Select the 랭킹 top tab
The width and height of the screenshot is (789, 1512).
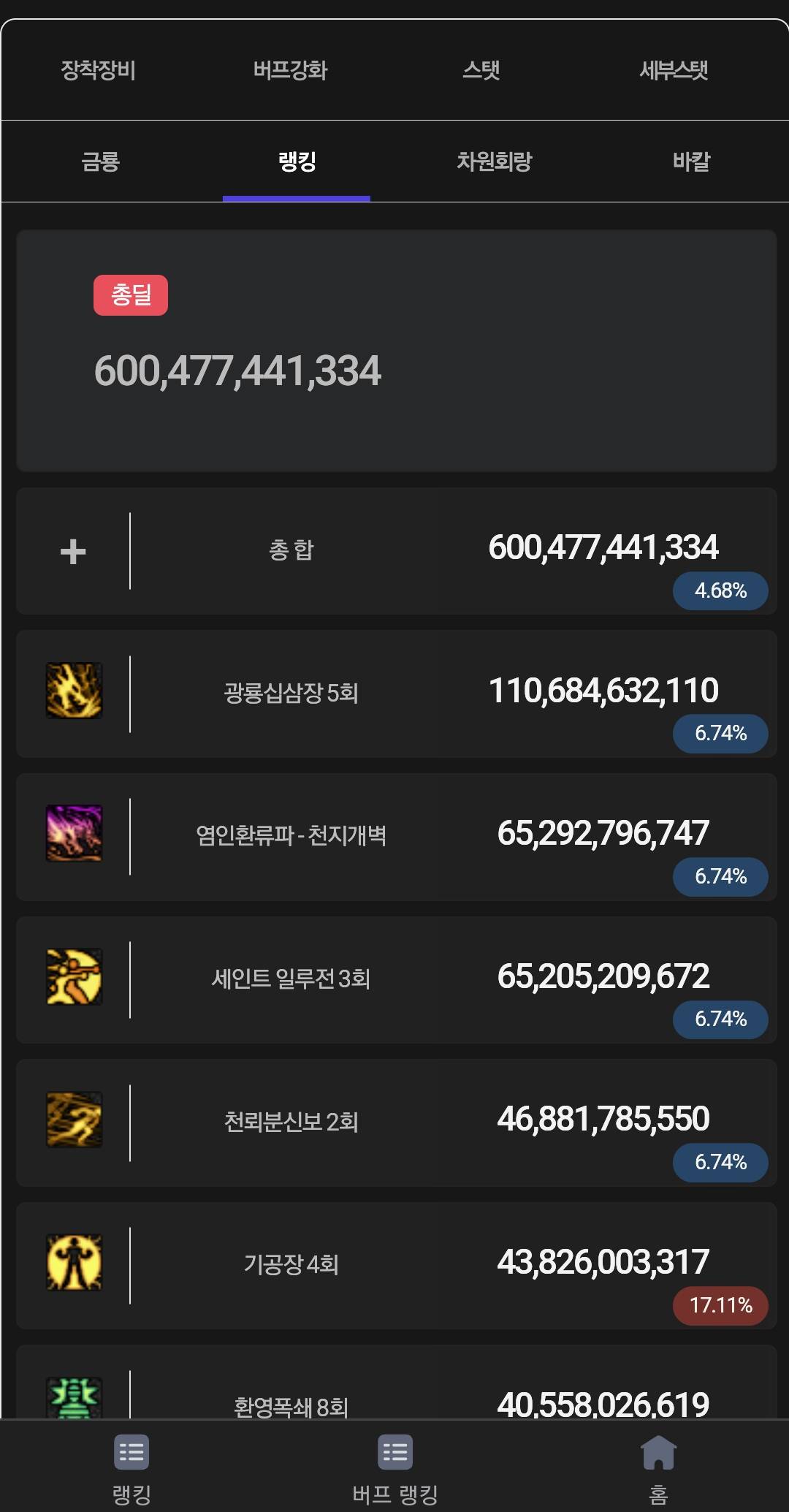[x=297, y=162]
